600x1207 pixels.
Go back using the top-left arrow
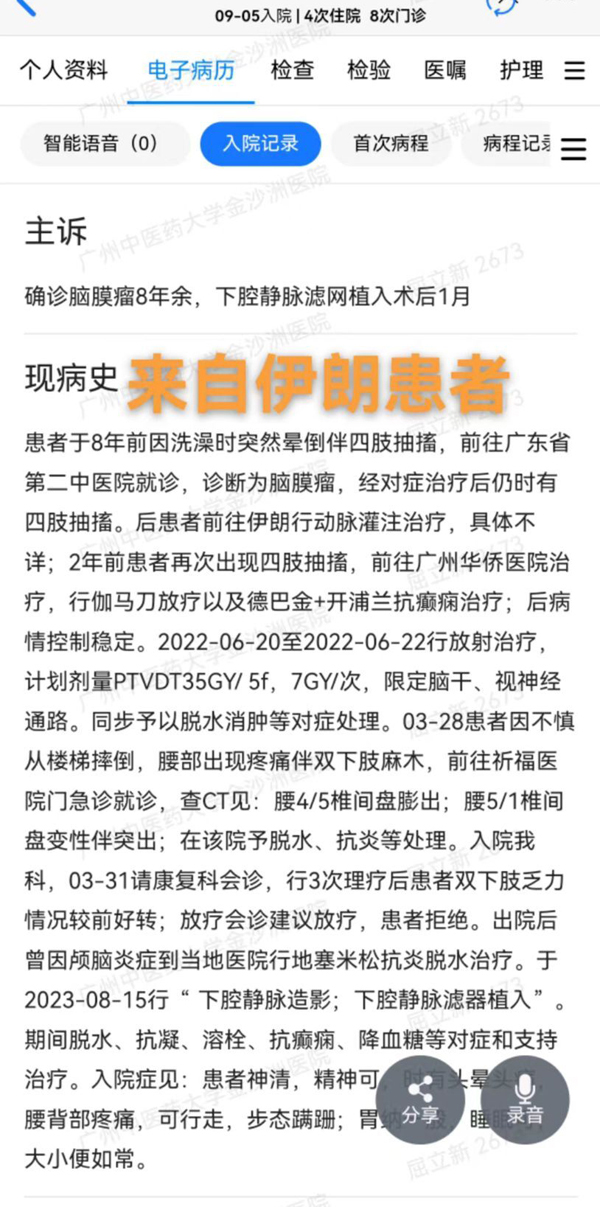coord(24,6)
